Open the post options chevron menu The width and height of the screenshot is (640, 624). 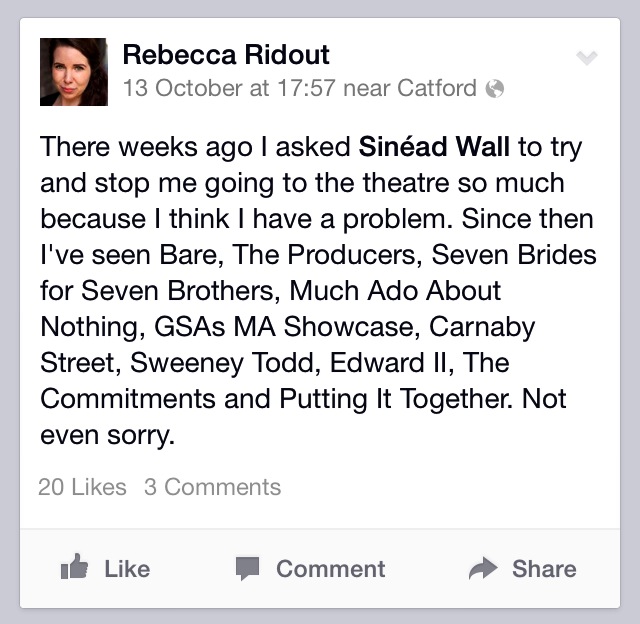tap(587, 58)
